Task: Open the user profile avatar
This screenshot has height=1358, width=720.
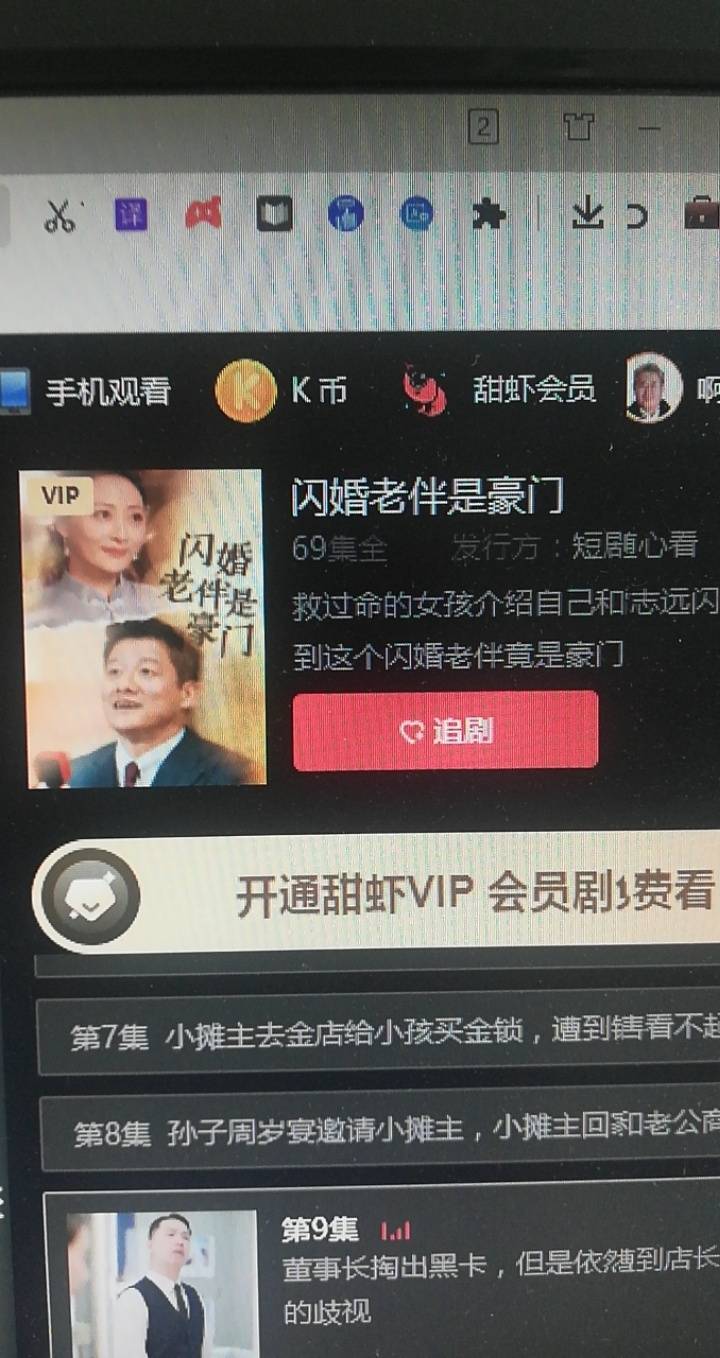Action: (653, 388)
